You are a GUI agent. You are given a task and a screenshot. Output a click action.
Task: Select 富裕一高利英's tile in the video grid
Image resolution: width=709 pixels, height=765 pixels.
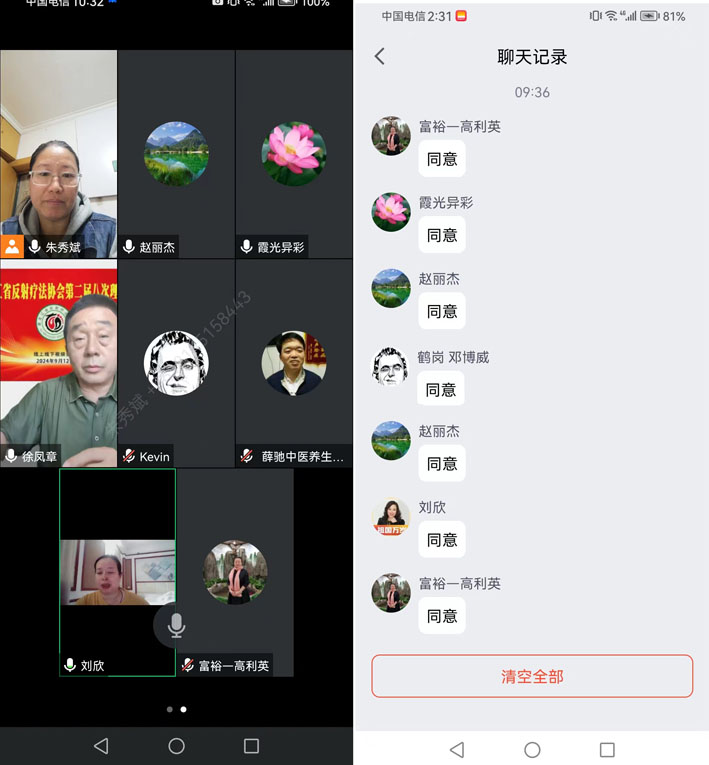coord(235,572)
